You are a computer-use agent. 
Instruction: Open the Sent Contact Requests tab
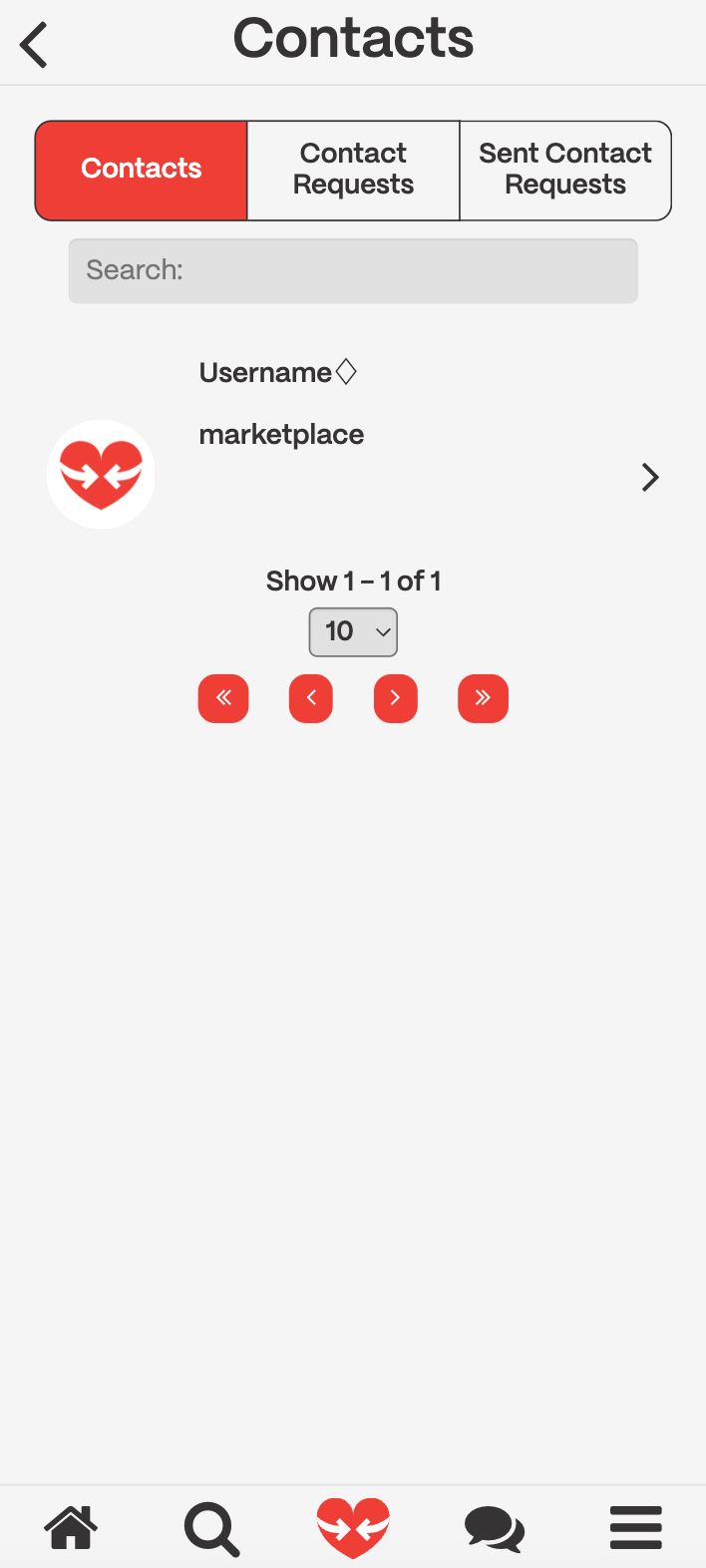pos(565,170)
